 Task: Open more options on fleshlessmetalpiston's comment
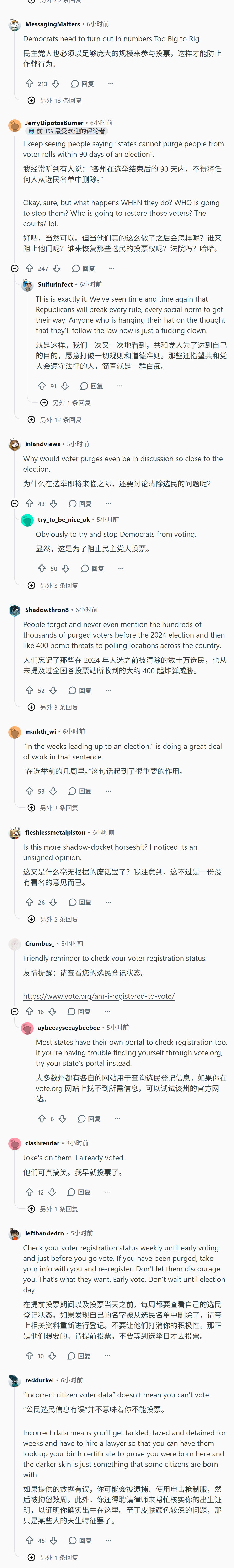(108, 902)
